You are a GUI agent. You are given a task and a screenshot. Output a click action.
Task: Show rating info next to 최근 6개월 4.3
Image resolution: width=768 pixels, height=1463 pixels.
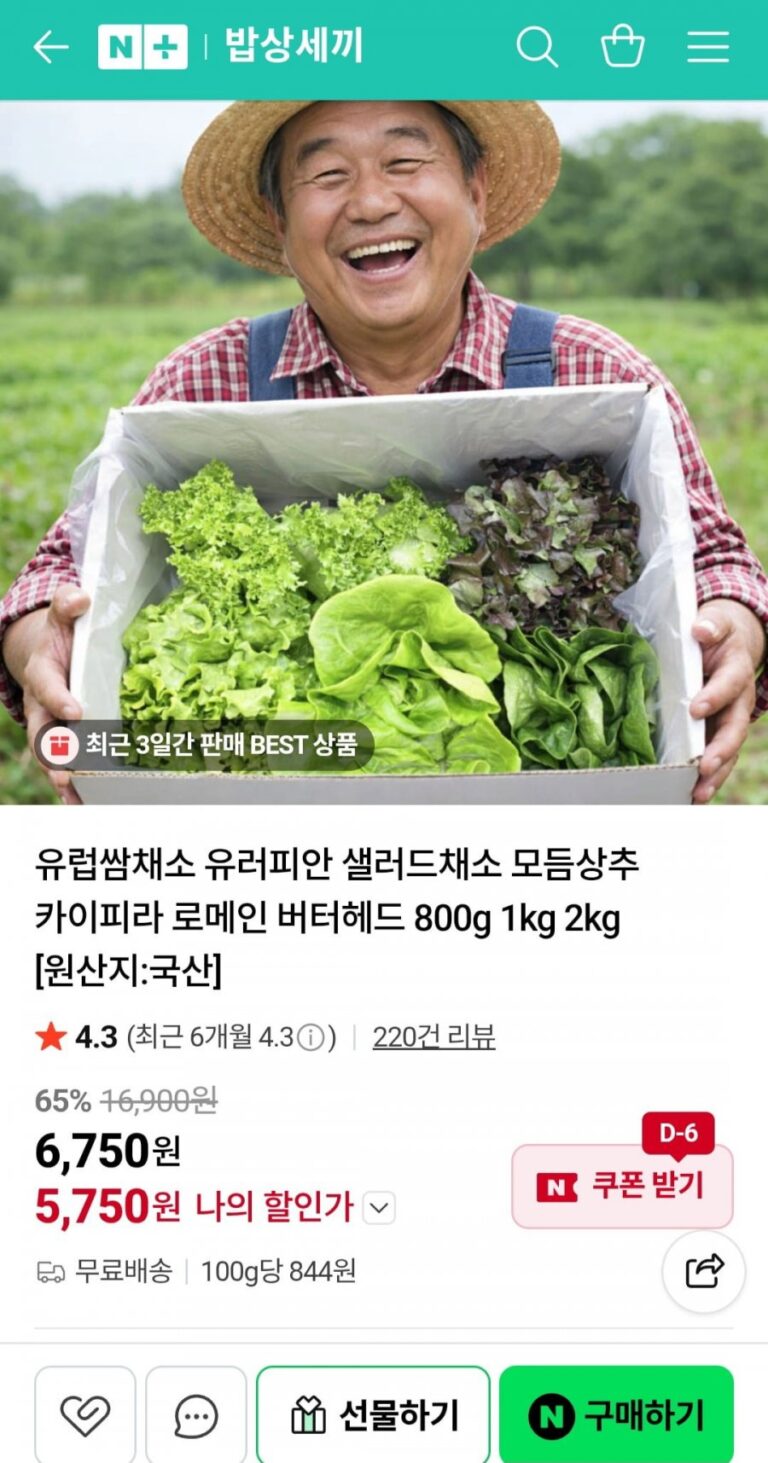(312, 1038)
